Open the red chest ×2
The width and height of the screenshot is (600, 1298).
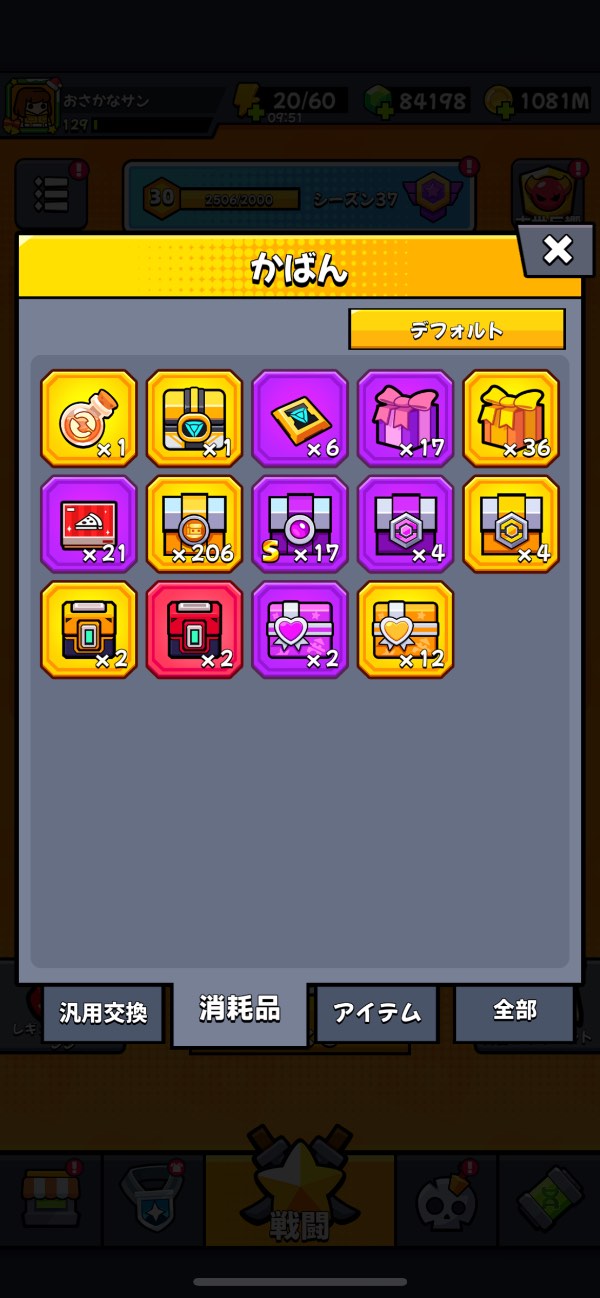click(x=194, y=630)
